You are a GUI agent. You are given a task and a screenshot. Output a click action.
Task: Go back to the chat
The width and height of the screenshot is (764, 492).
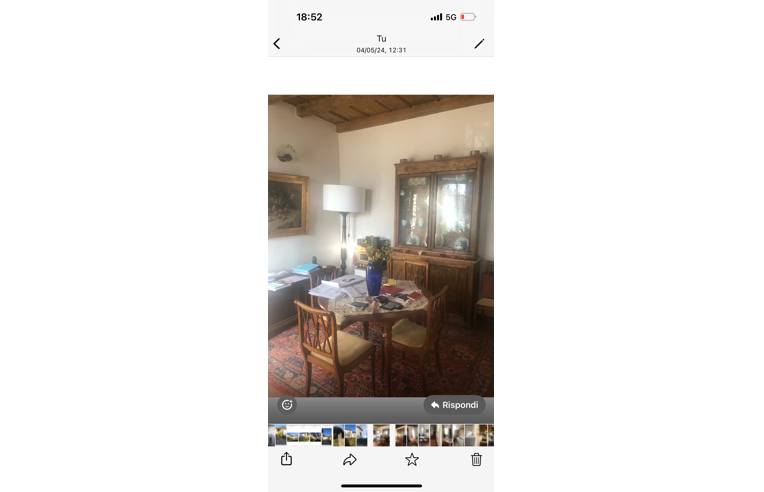277,44
